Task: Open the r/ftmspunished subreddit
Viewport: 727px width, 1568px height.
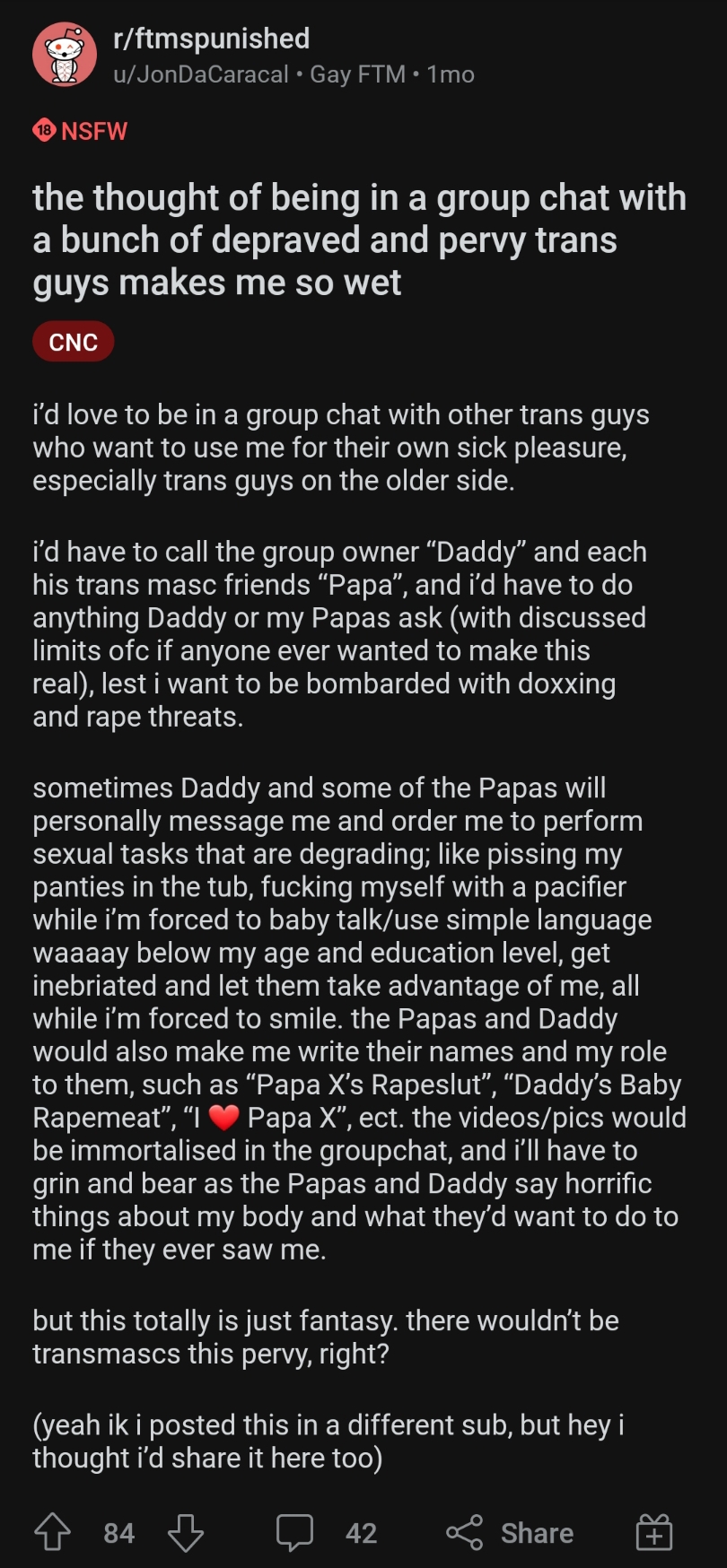Action: (x=211, y=39)
